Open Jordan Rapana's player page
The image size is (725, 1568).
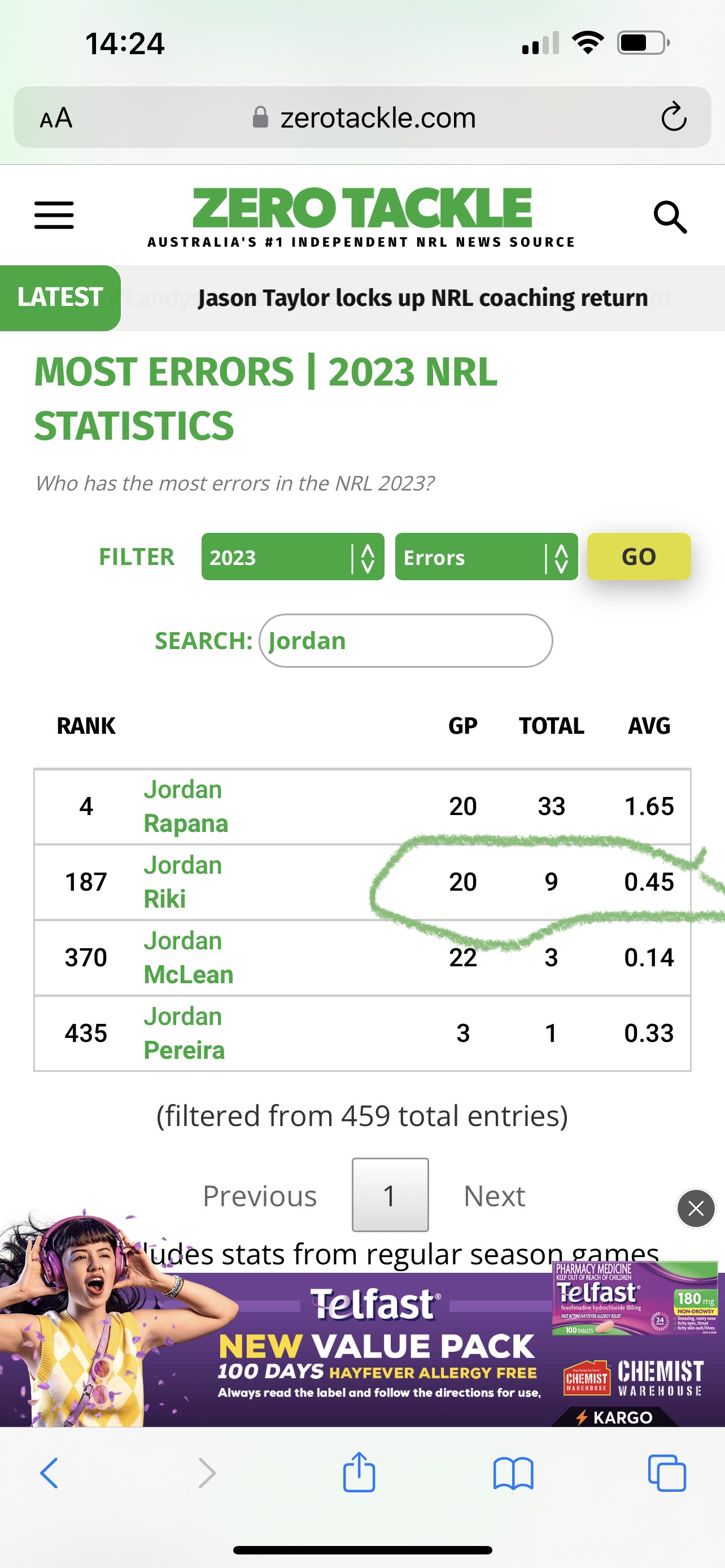coord(186,807)
